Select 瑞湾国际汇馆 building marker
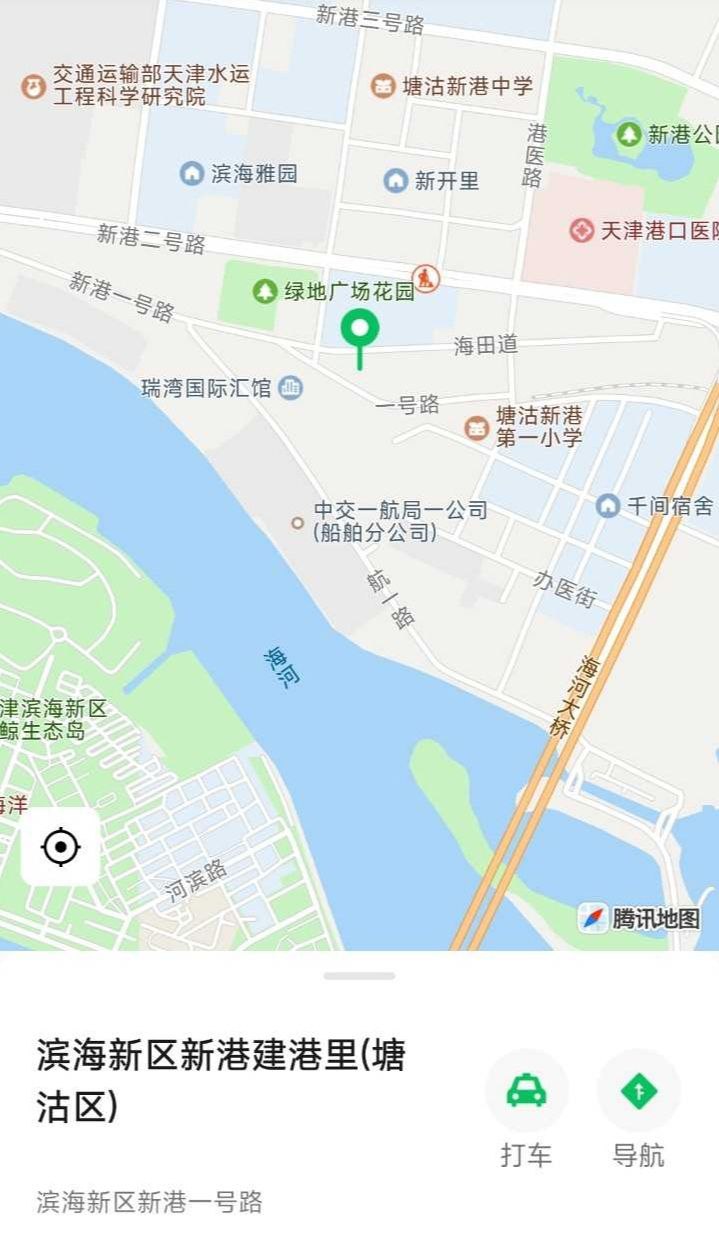Viewport: 719px width, 1234px height. [290, 387]
